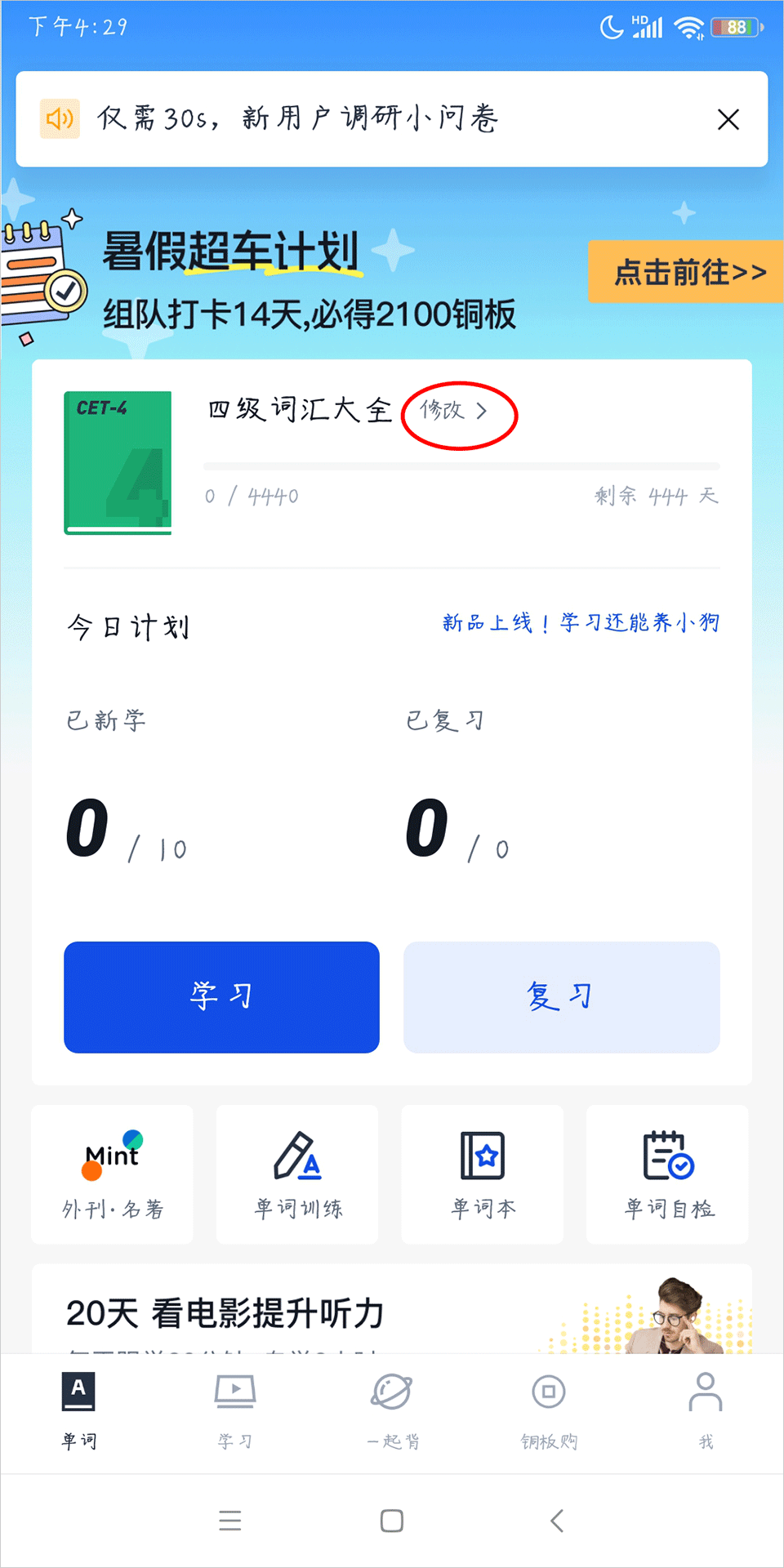Tap the system home button
This screenshot has height=1568, width=784.
click(x=392, y=1521)
